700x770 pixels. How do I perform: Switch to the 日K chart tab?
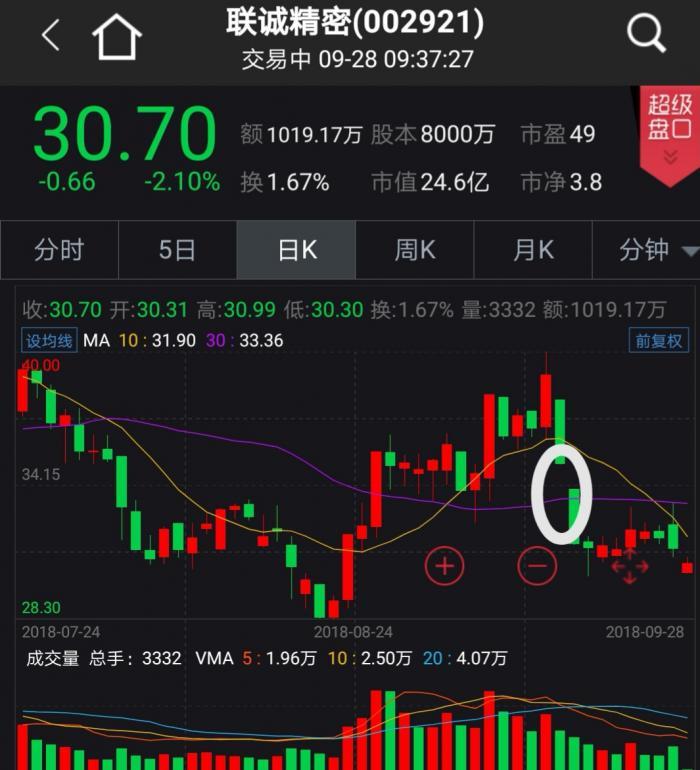[x=296, y=250]
